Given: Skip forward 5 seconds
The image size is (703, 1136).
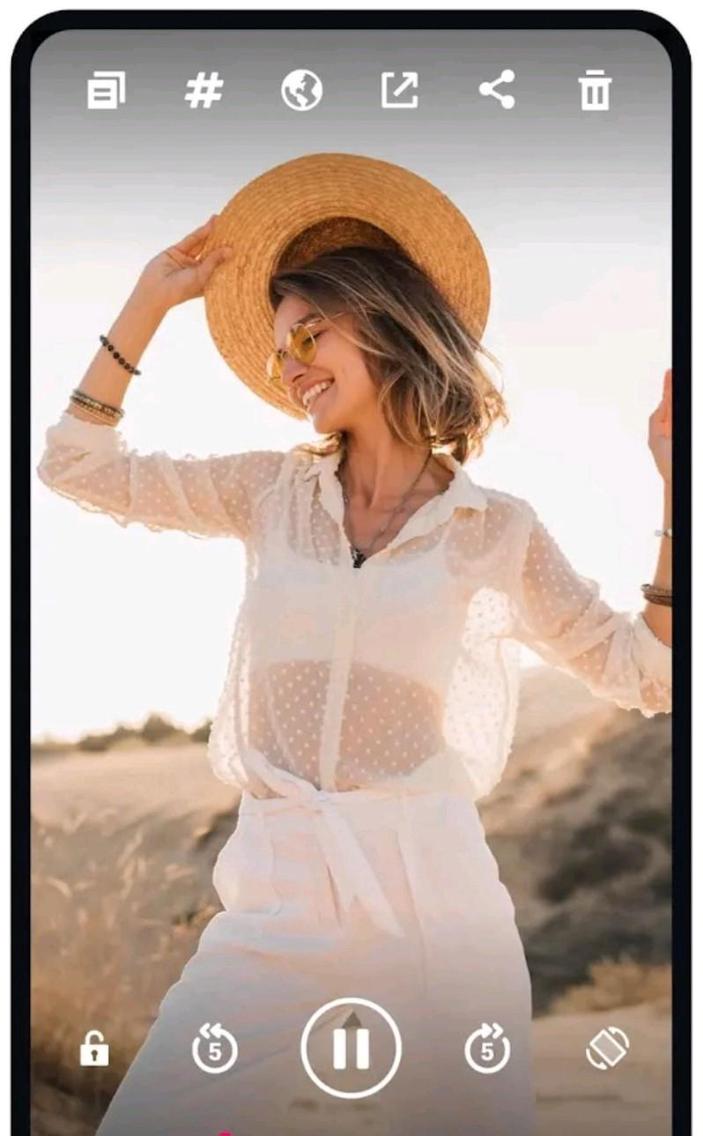Looking at the screenshot, I should (487, 1049).
